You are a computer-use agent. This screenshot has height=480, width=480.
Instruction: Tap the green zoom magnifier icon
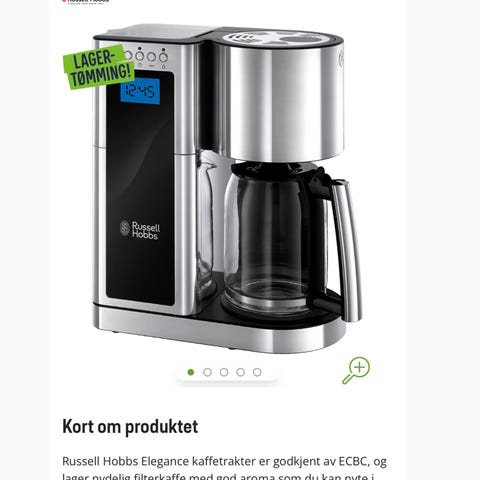[x=356, y=370]
